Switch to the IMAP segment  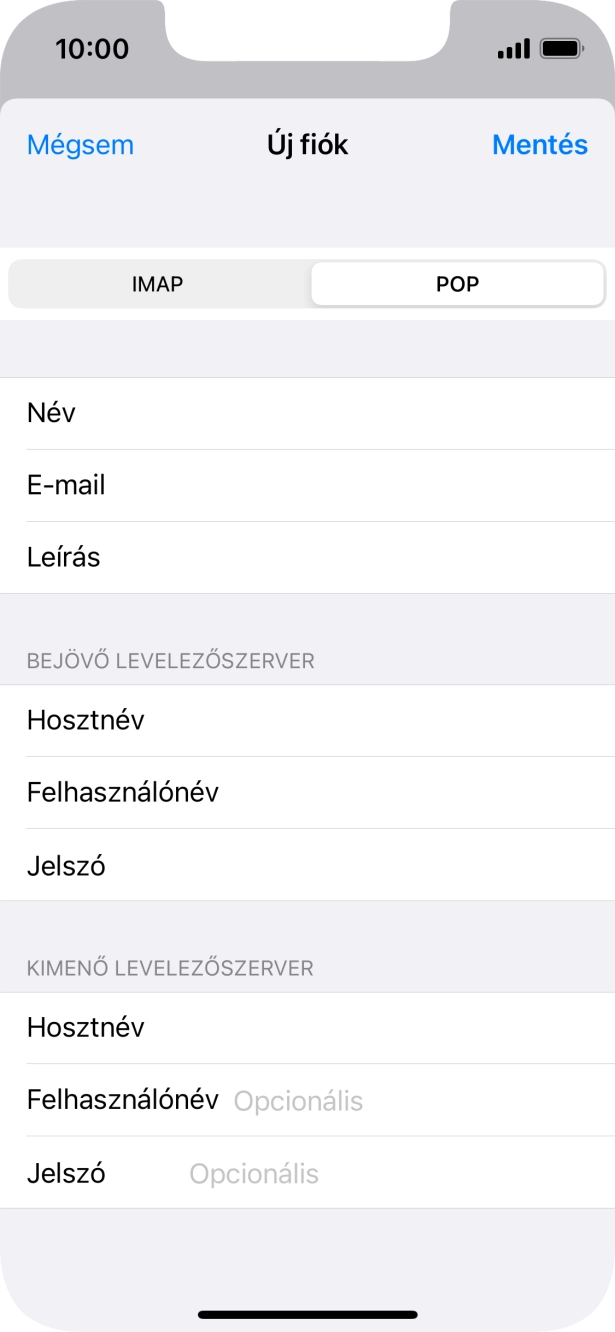pyautogui.click(x=158, y=284)
